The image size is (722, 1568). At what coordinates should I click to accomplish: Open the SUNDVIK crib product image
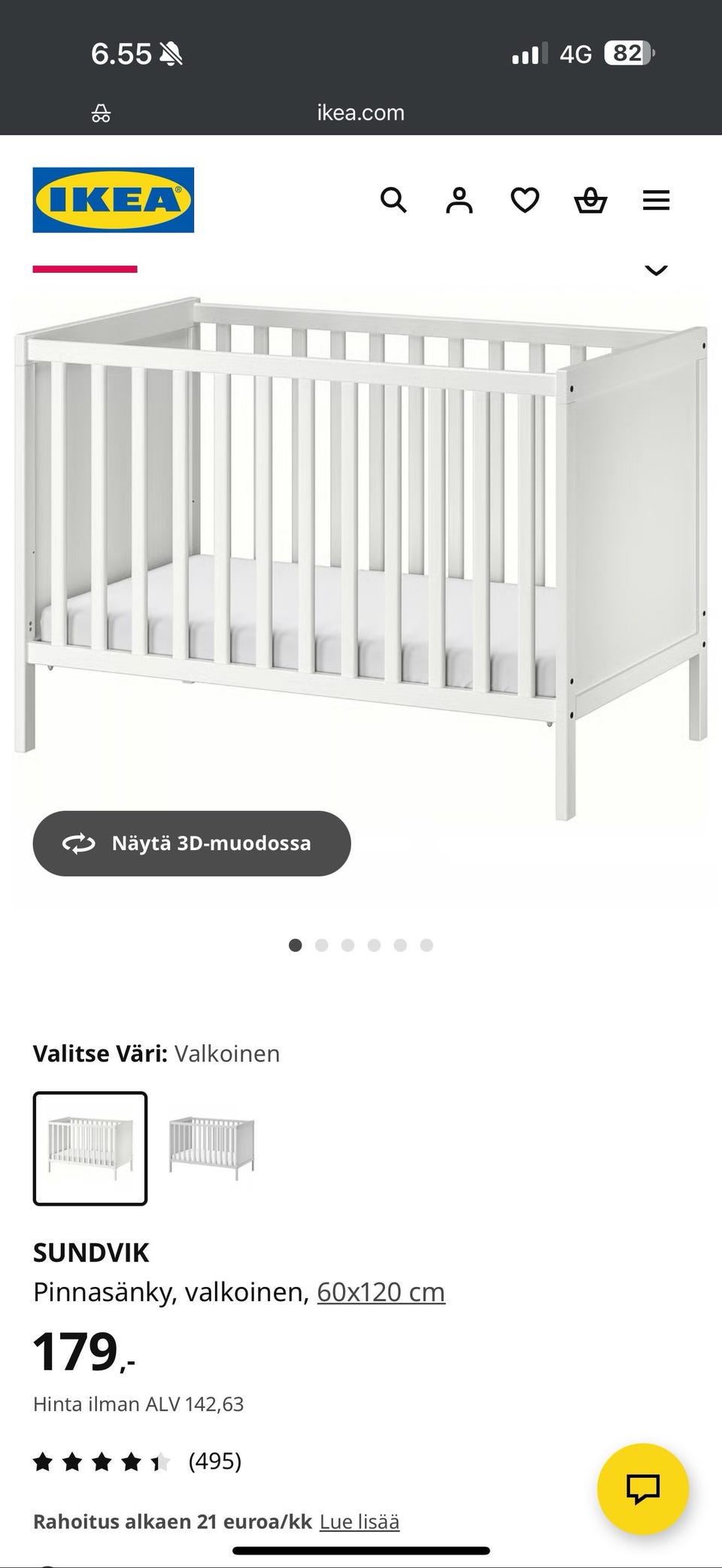point(361,556)
